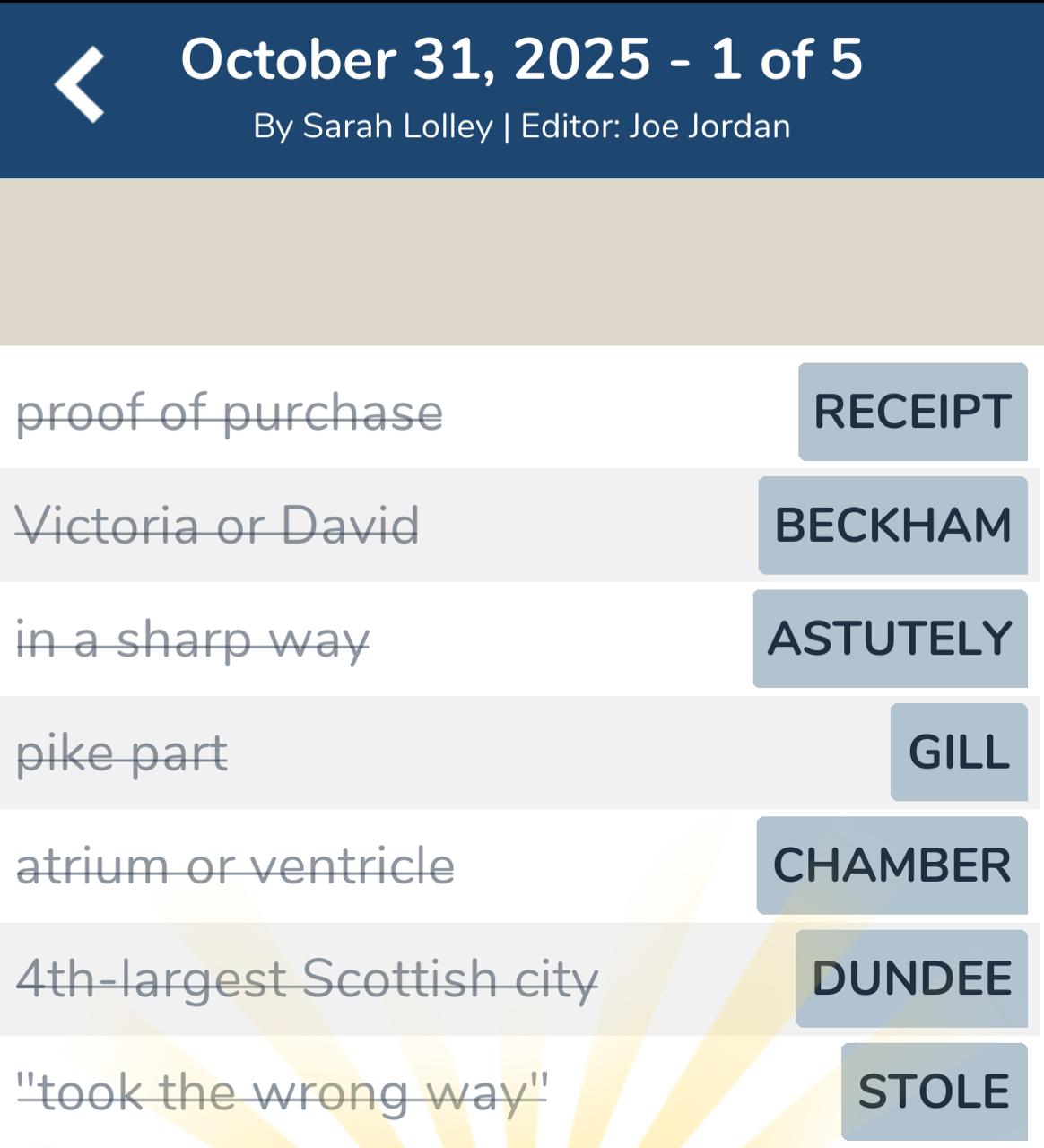Click the 'in a sharp way' clue
Viewport: 1044px width, 1148px height.
click(193, 639)
